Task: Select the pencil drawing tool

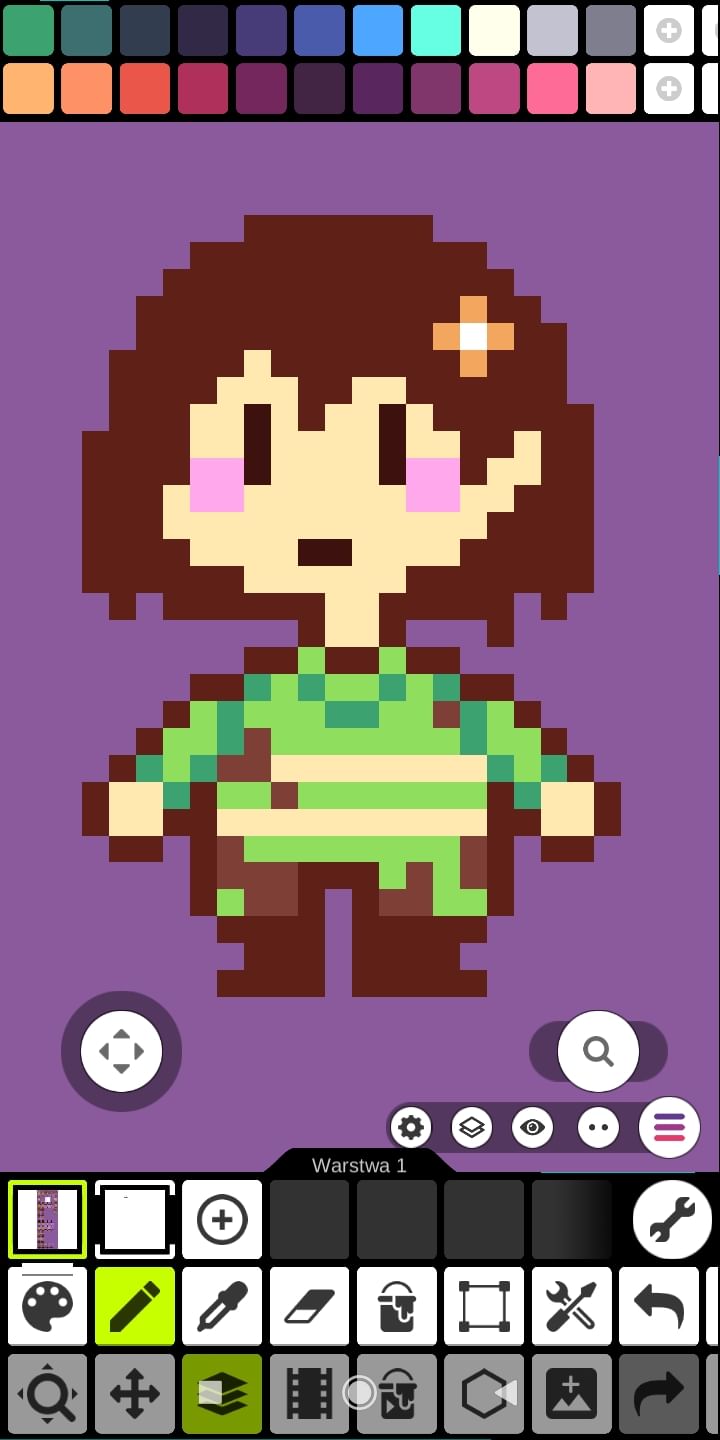Action: click(135, 1306)
